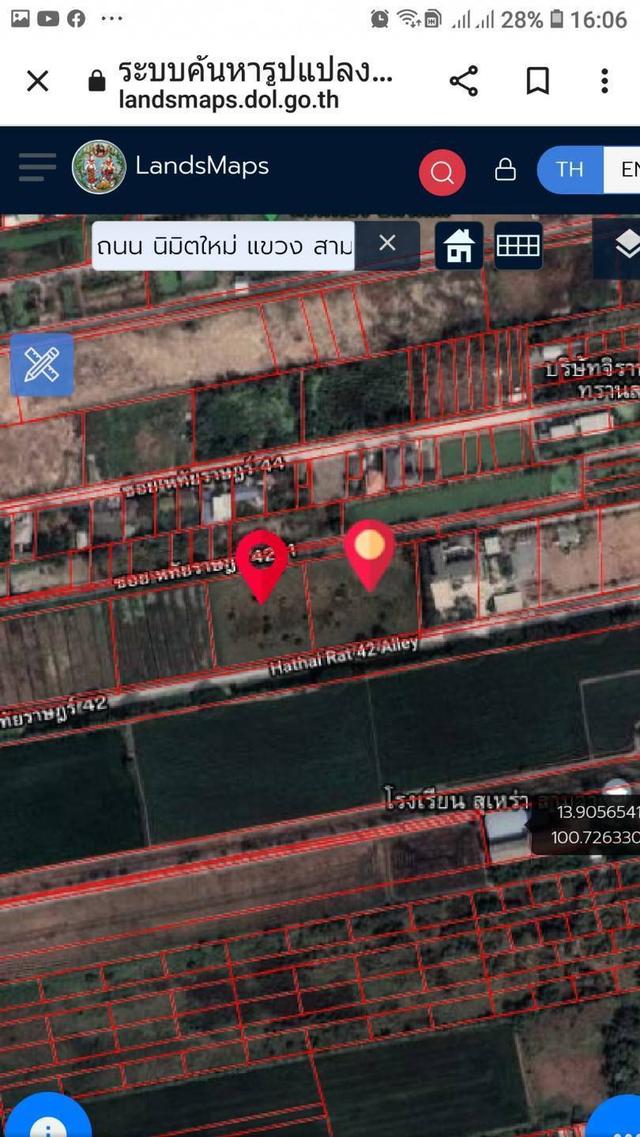
Task: Edit the address search field
Action: pyautogui.click(x=223, y=246)
